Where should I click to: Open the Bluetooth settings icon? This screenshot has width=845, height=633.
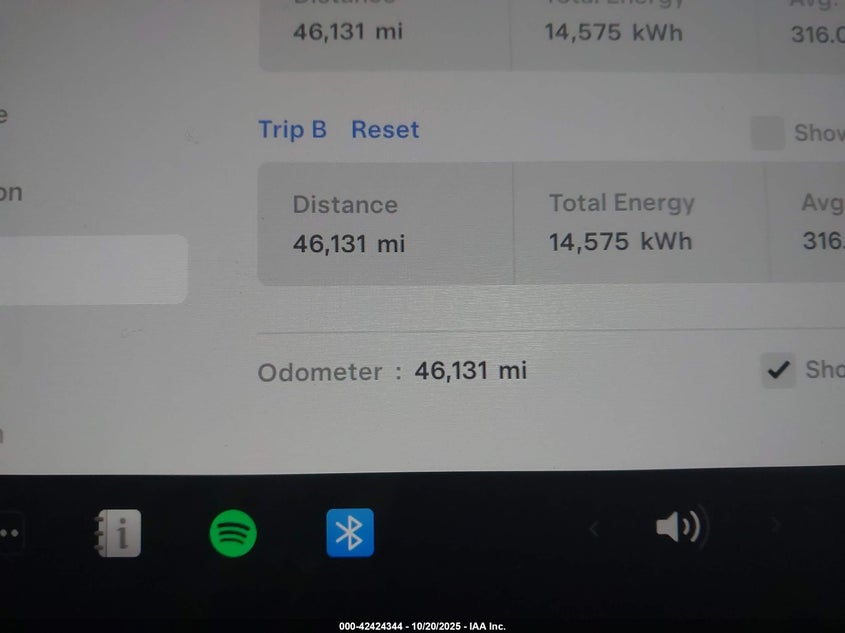349,532
